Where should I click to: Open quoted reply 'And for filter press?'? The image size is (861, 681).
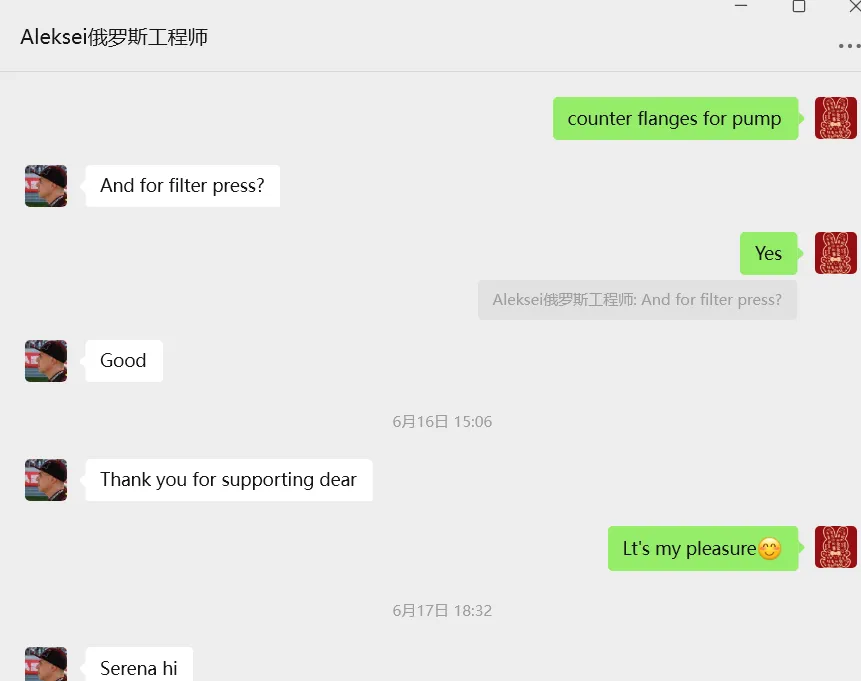637,300
